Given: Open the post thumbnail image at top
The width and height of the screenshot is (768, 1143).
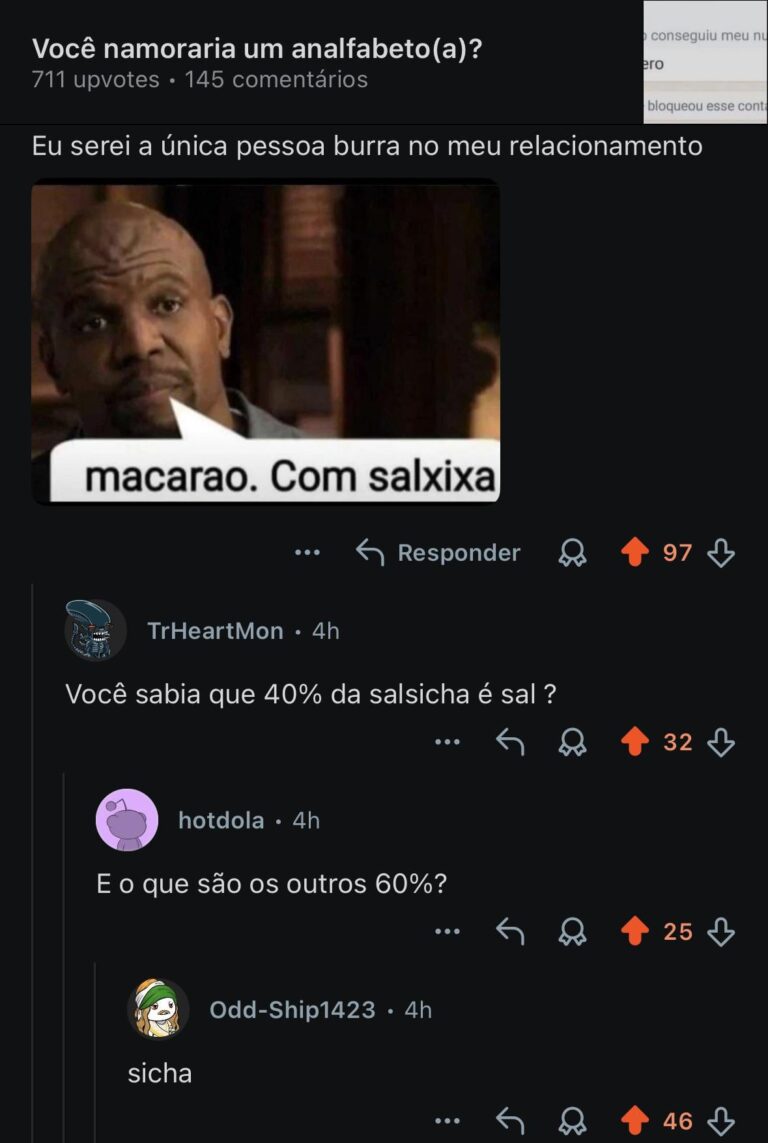Looking at the screenshot, I should tap(705, 62).
